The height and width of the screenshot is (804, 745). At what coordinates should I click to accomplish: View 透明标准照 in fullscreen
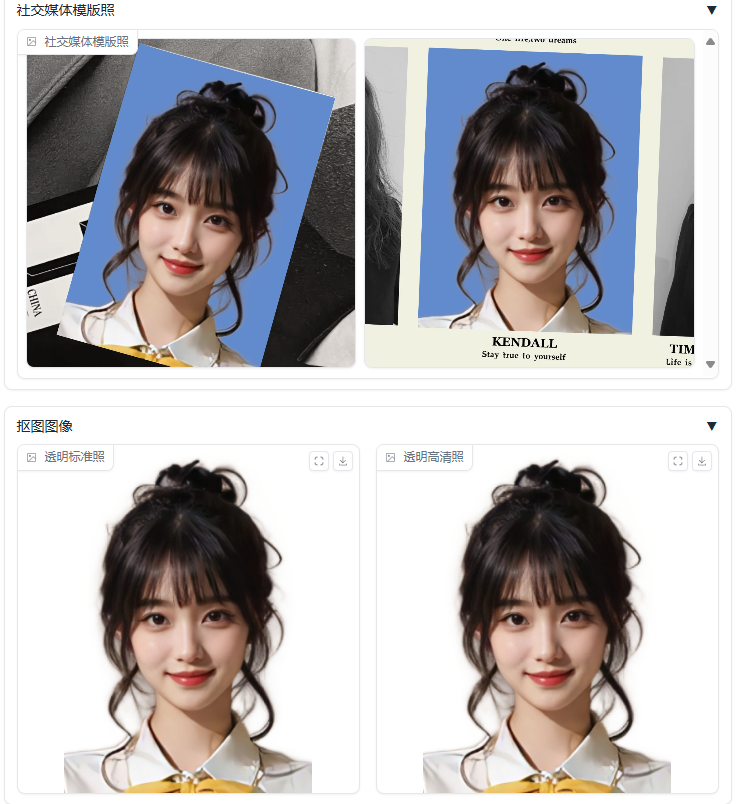tap(319, 461)
